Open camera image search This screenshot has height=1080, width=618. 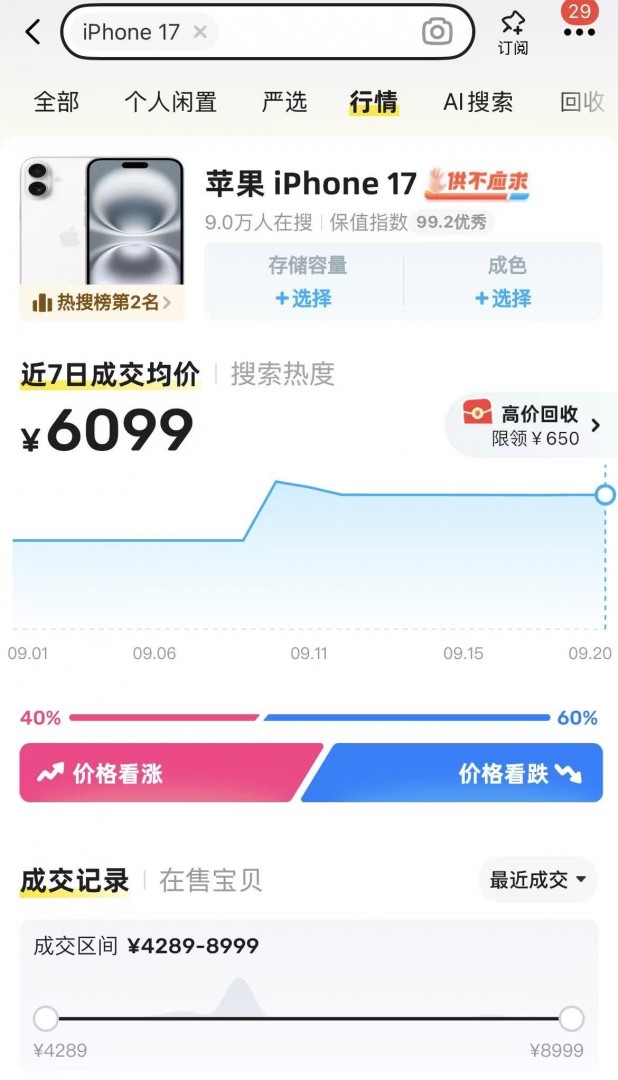(x=437, y=32)
